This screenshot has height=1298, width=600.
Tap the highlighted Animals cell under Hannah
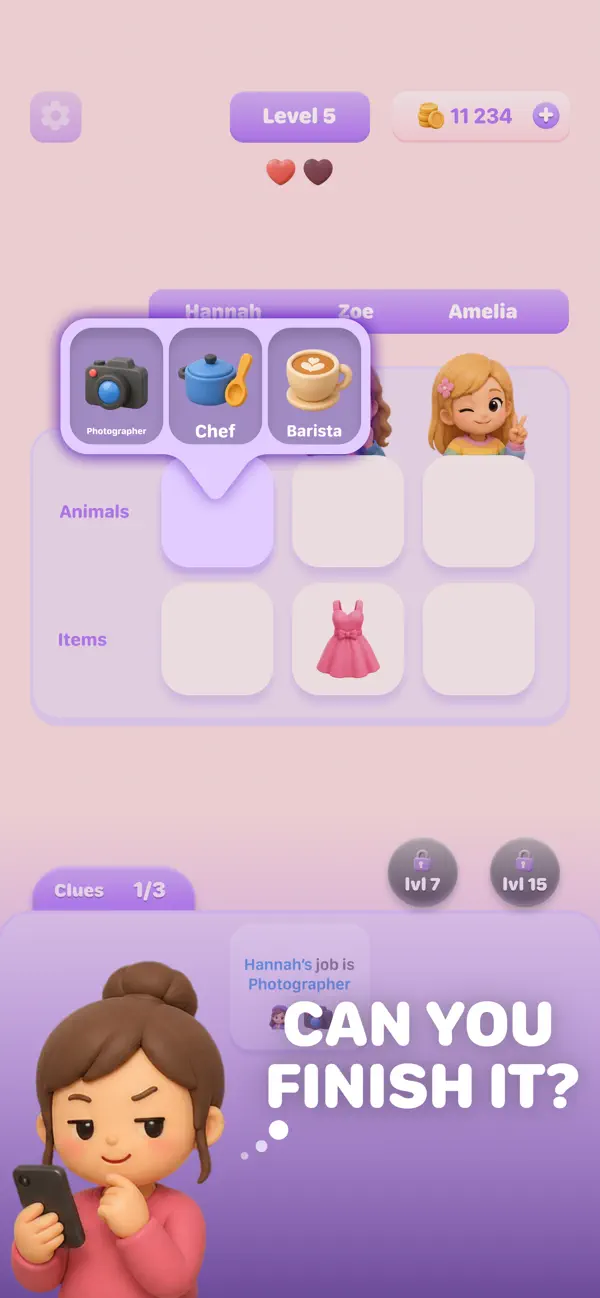217,512
